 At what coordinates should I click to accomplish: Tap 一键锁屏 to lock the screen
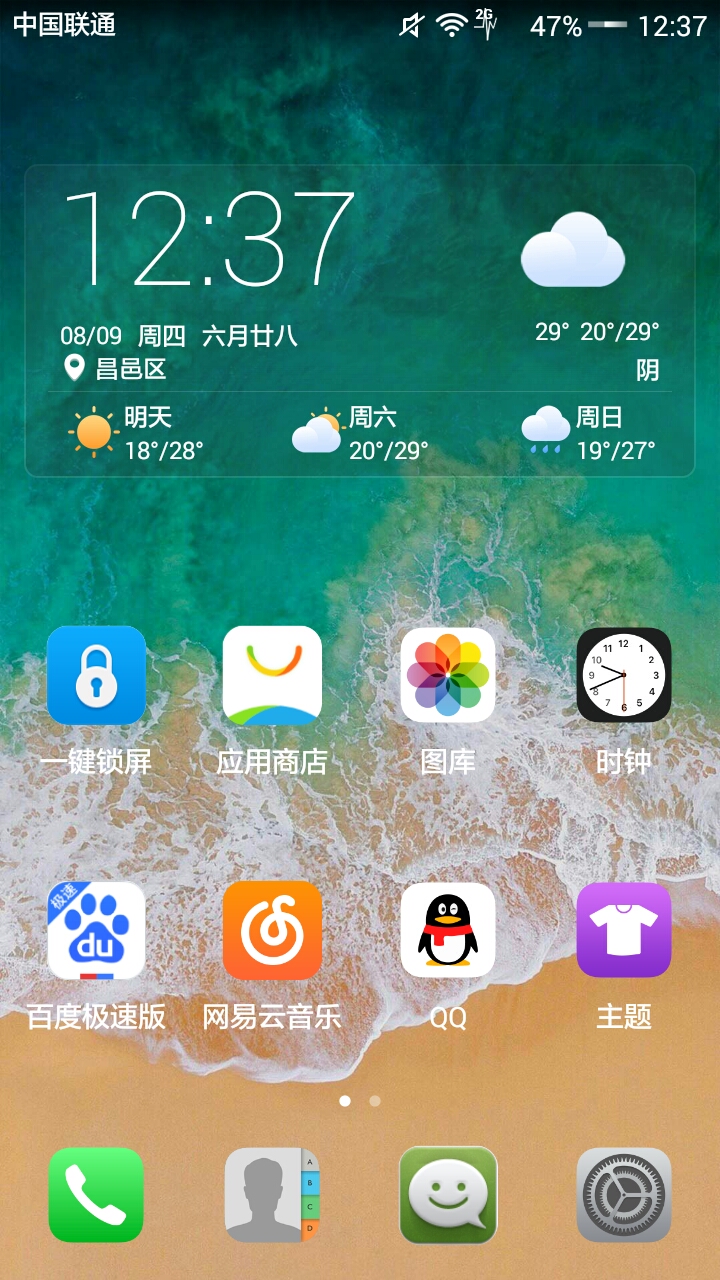point(96,675)
